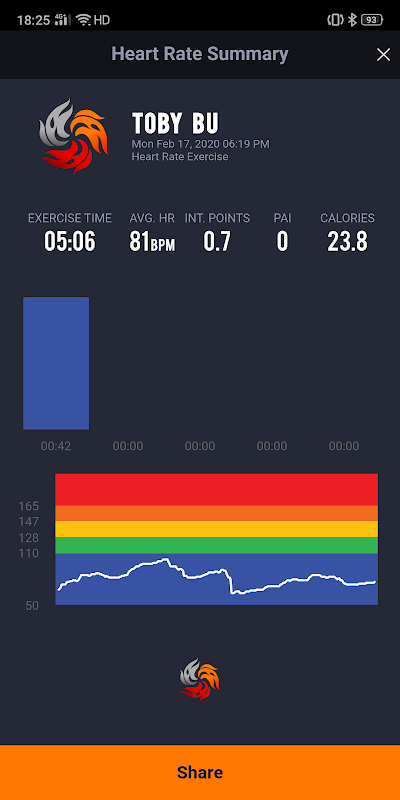Share the heart rate summary
This screenshot has width=400, height=800.
[200, 772]
